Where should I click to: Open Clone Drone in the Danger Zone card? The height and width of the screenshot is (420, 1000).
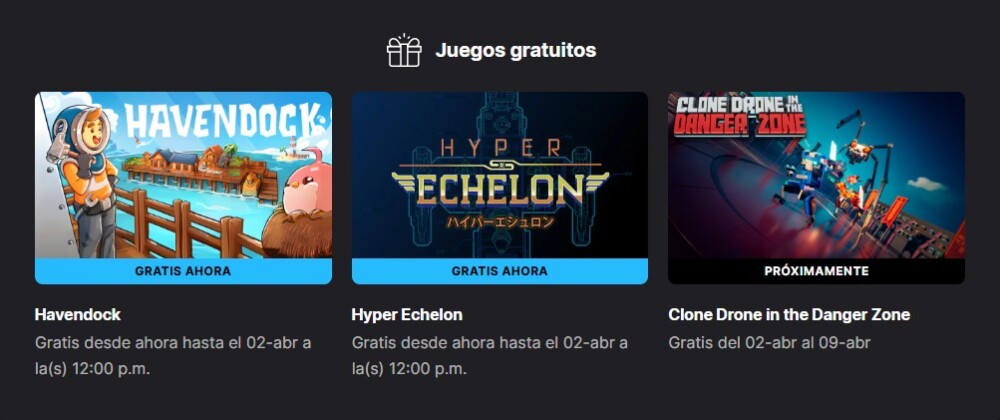click(x=816, y=176)
